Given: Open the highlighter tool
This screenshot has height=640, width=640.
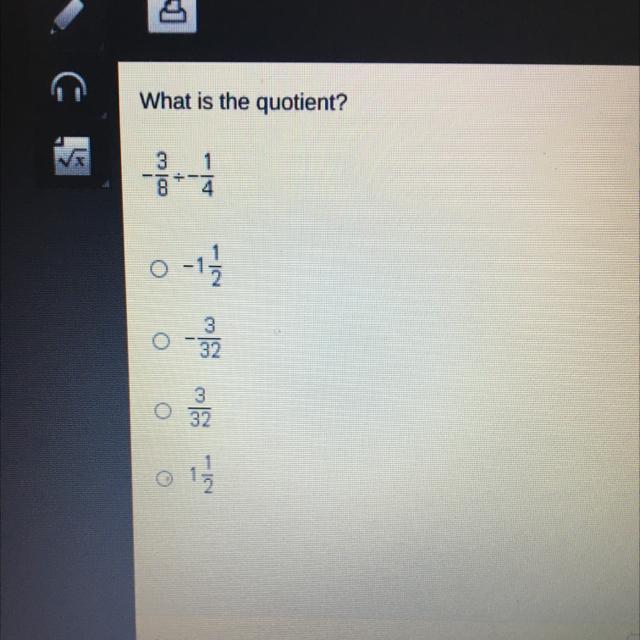Looking at the screenshot, I should (173, 14).
